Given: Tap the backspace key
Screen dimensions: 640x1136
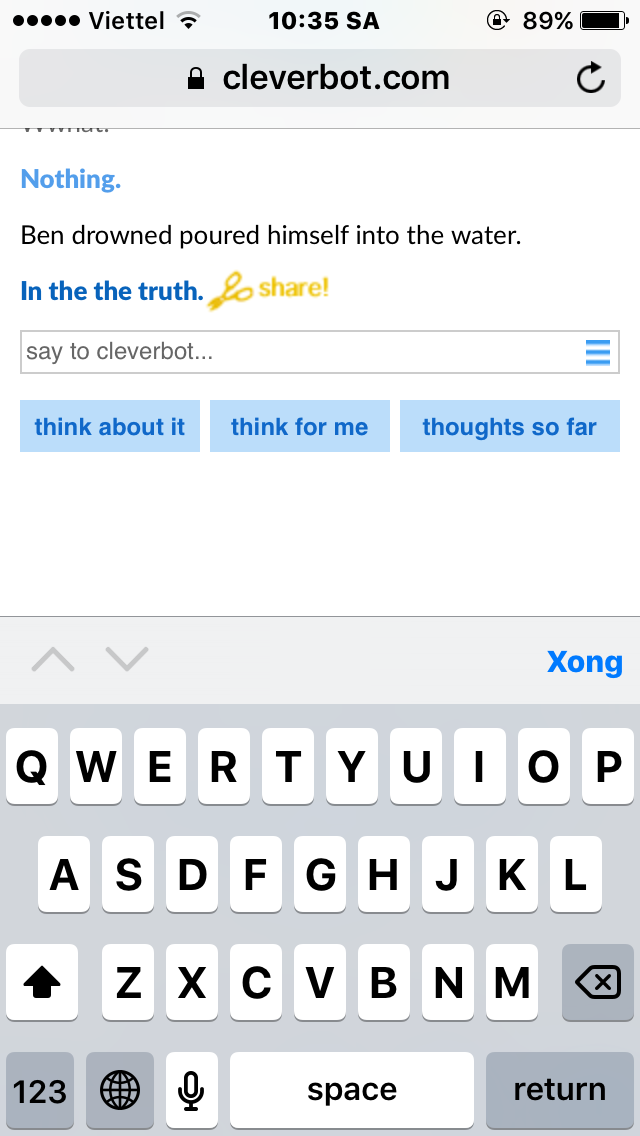Looking at the screenshot, I should (x=597, y=983).
